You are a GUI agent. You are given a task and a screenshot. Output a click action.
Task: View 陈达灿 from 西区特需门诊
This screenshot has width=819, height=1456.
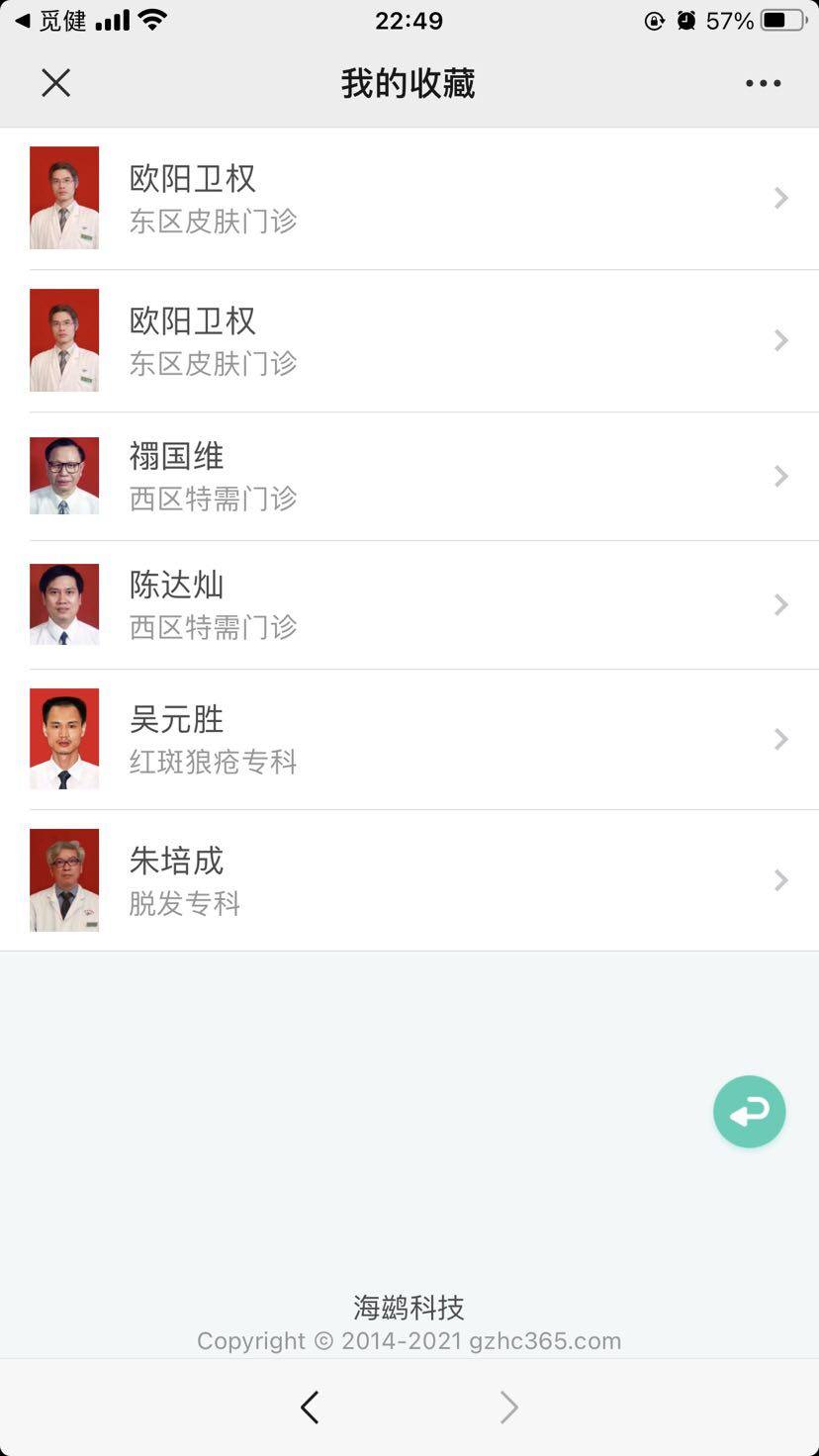coord(409,604)
